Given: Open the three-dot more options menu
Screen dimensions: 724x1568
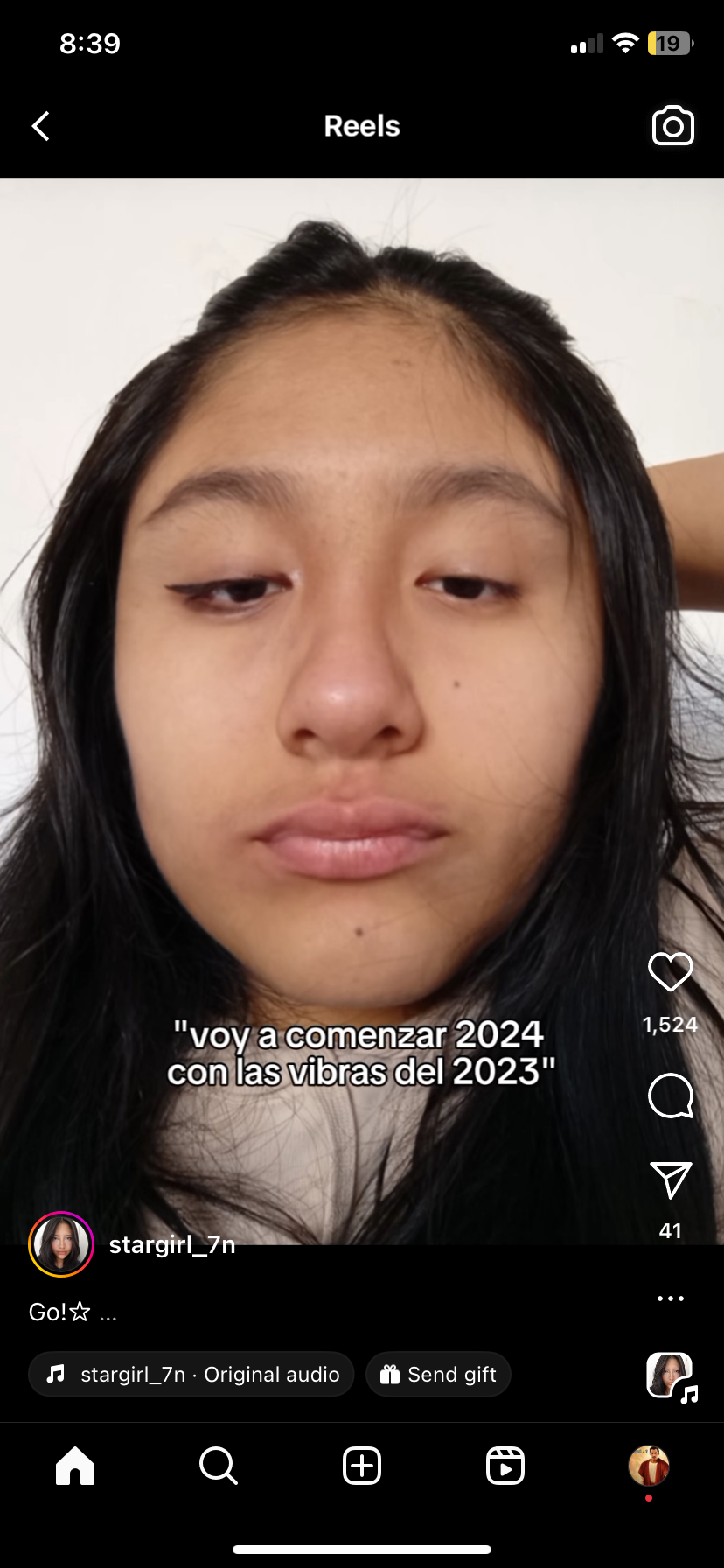Looking at the screenshot, I should click(670, 1298).
